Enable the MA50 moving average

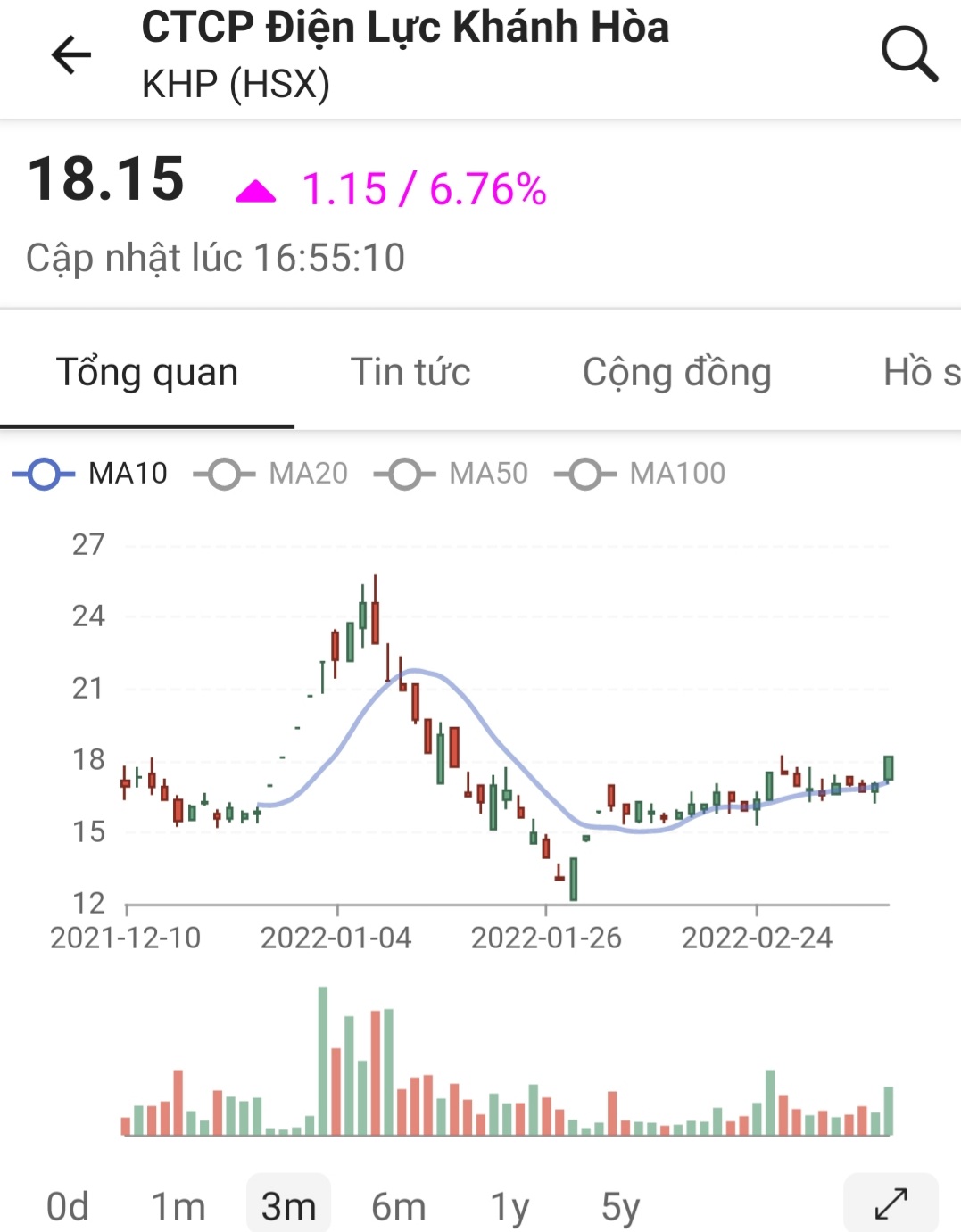[452, 474]
